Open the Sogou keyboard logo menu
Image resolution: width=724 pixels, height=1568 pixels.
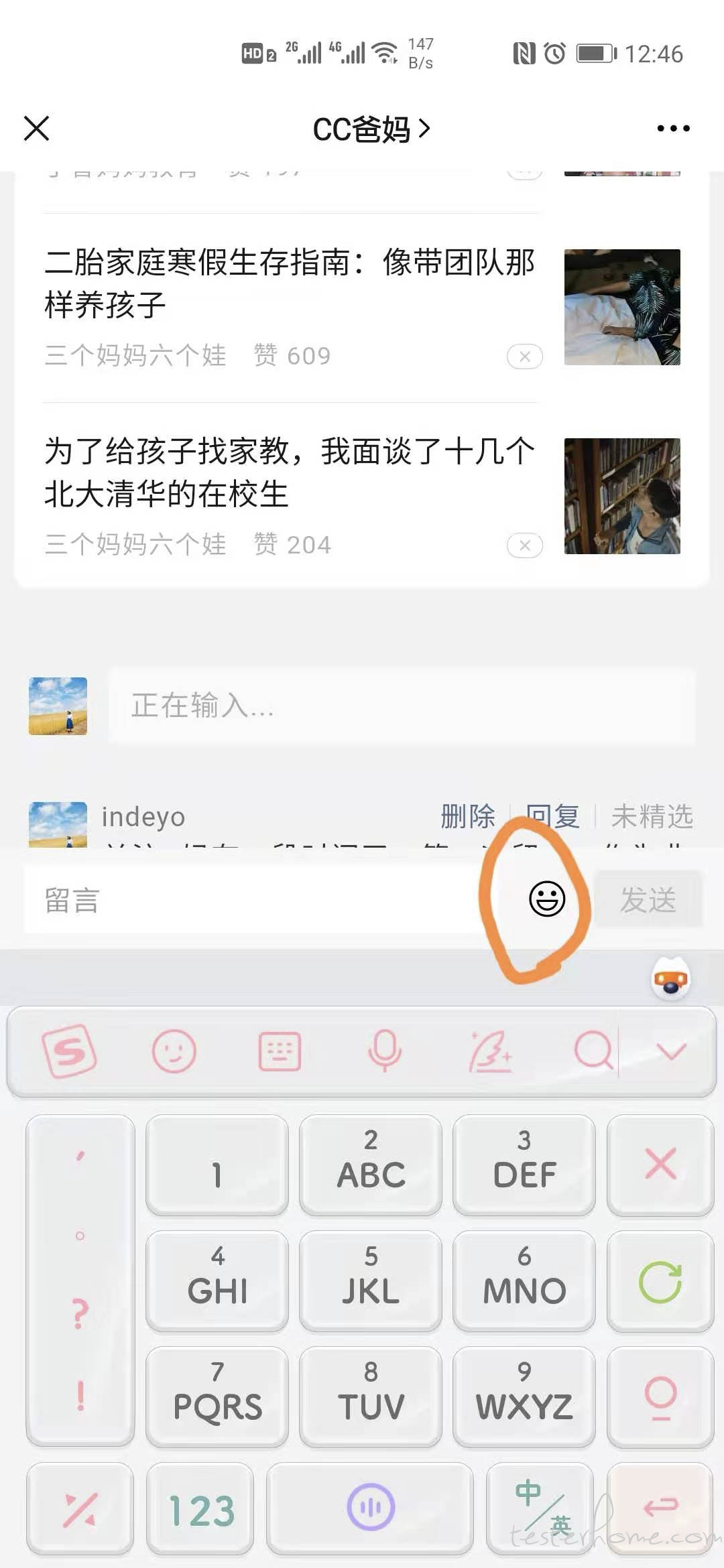pos(70,1051)
